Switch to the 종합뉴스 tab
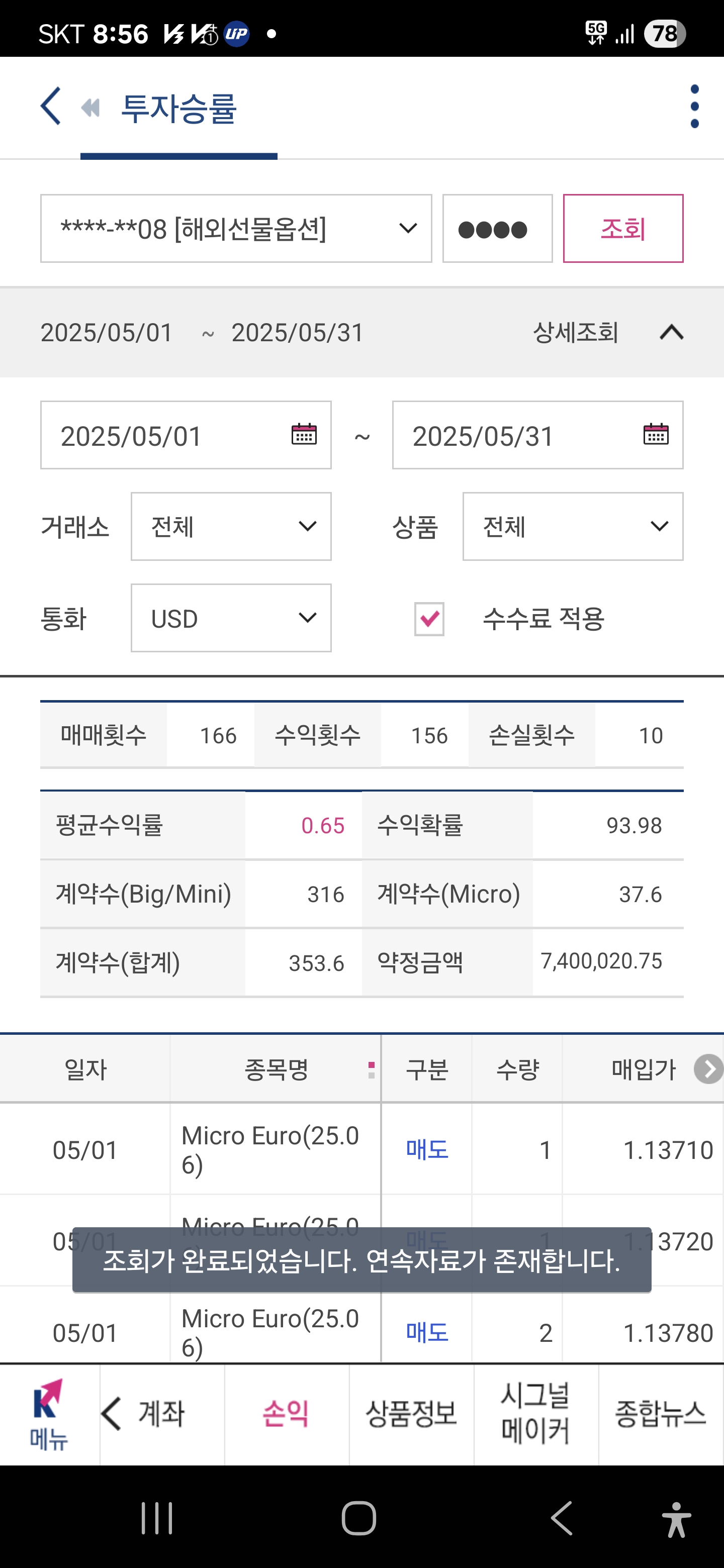 [661, 1415]
